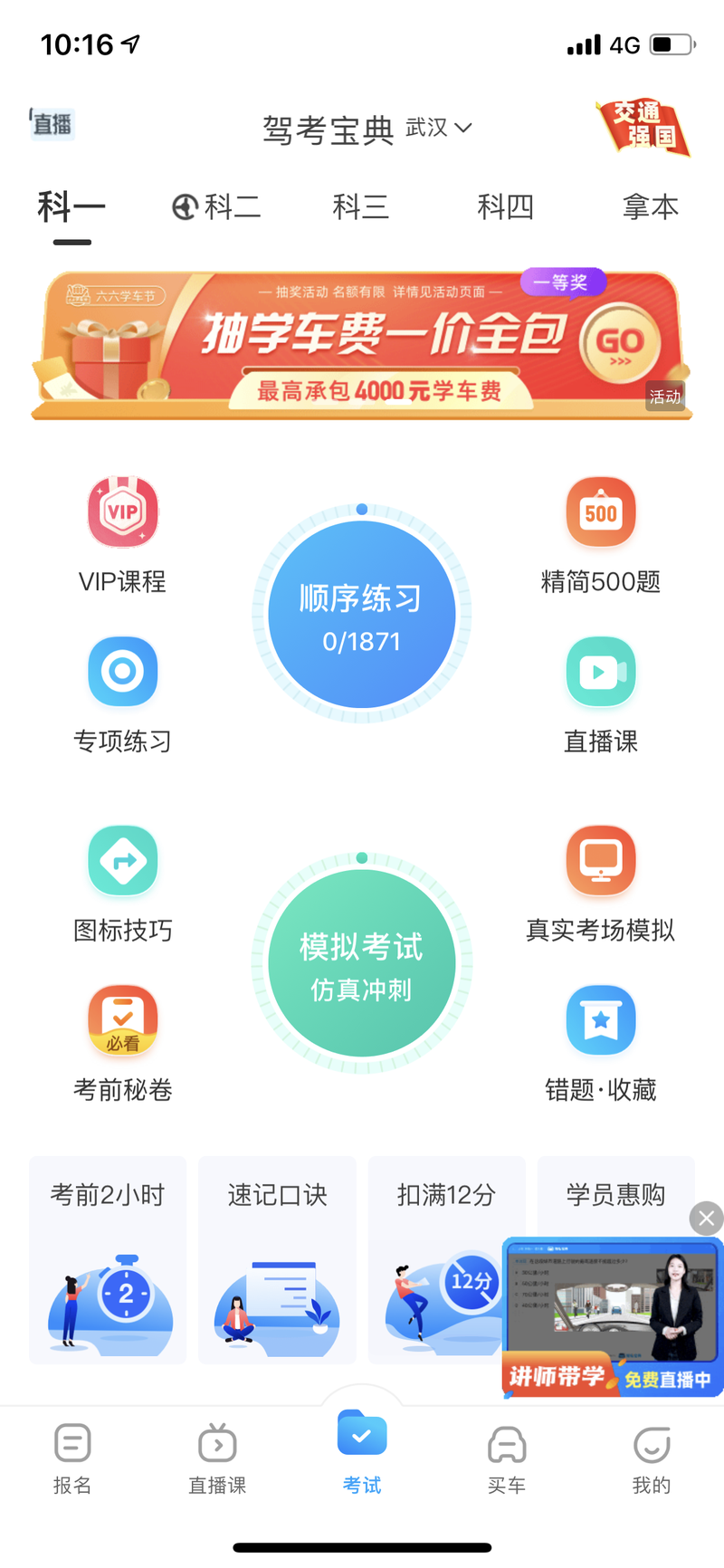Switch to the 科二 tab
This screenshot has width=724, height=1568.
(217, 207)
